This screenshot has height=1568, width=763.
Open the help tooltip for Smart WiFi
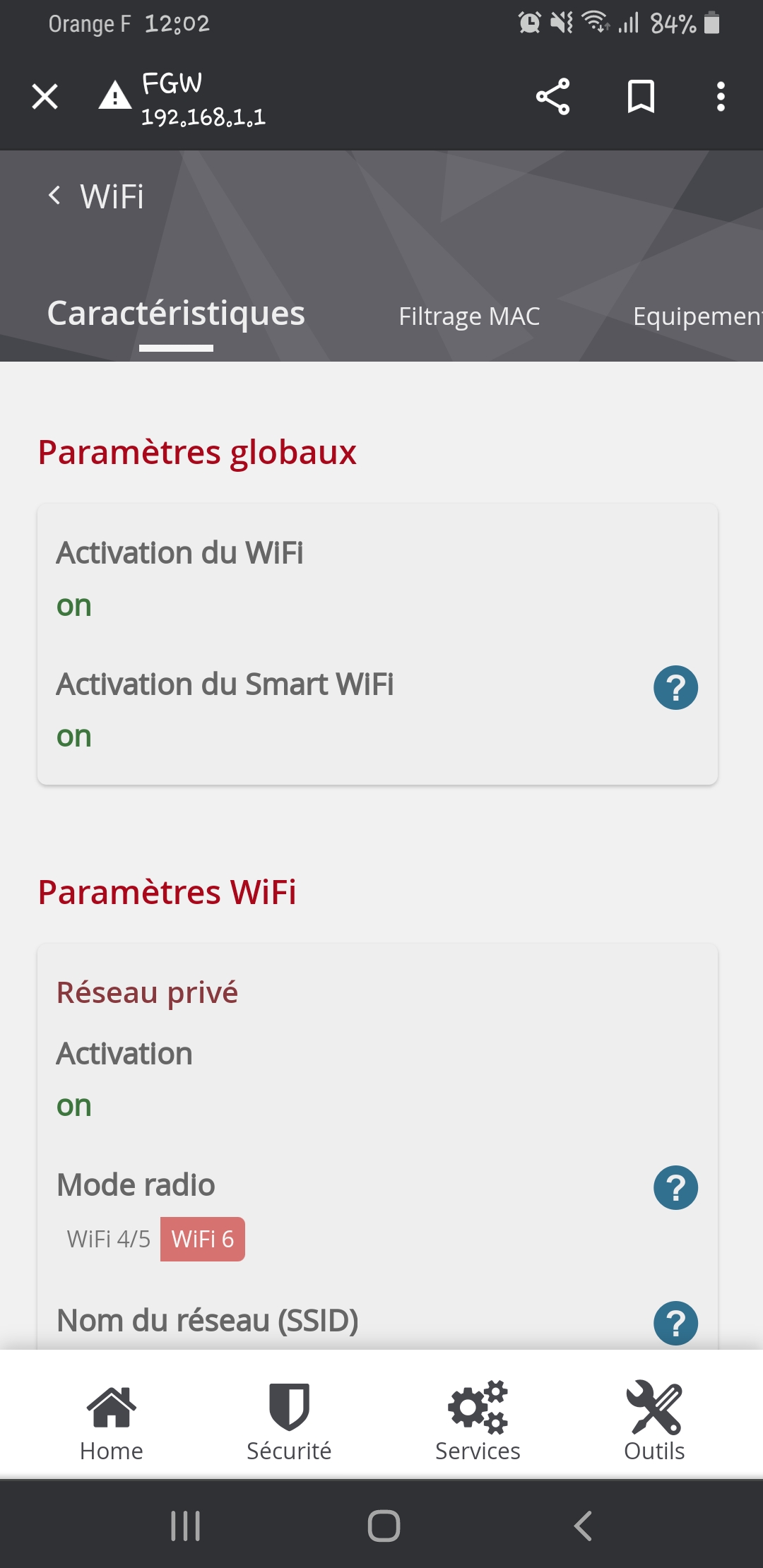[676, 687]
